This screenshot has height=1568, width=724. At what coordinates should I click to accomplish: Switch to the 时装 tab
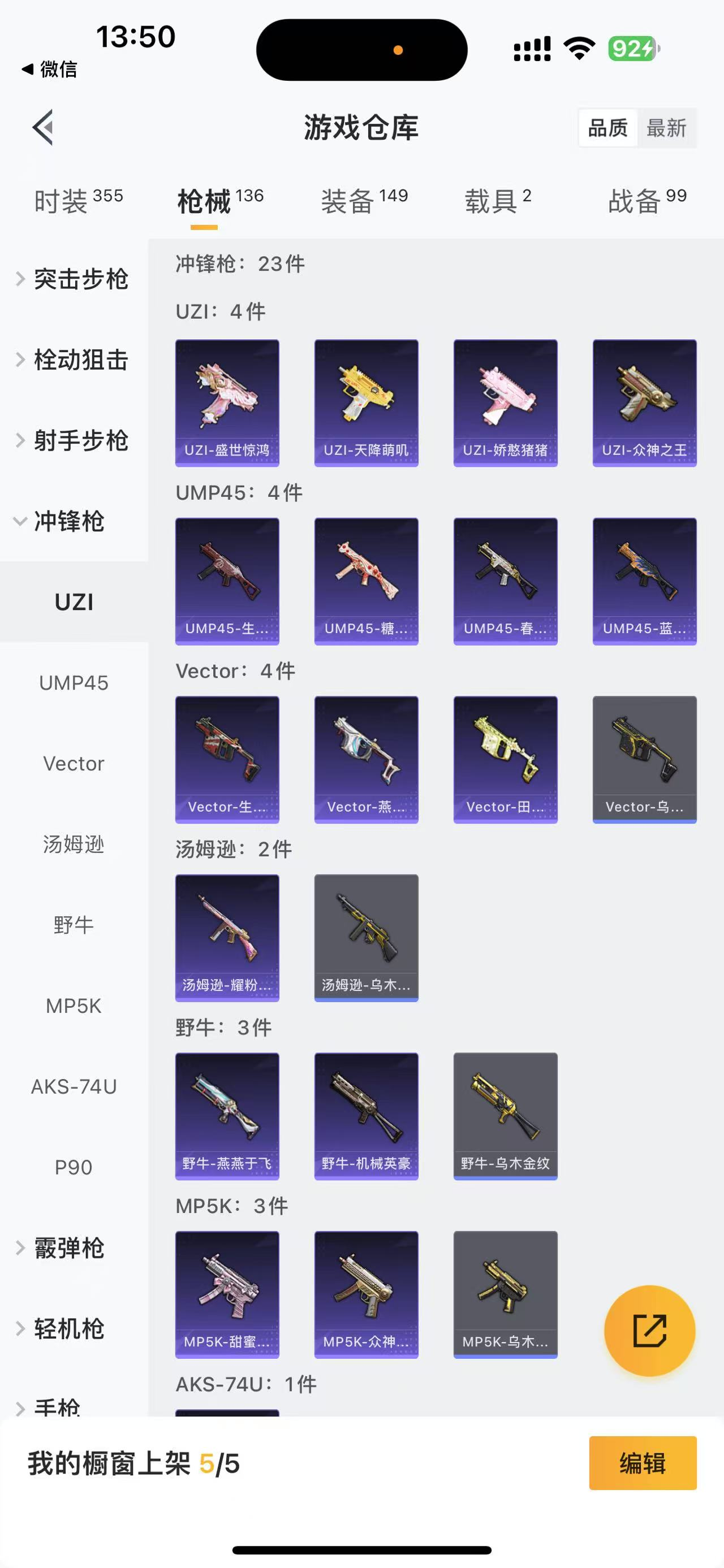pos(78,201)
